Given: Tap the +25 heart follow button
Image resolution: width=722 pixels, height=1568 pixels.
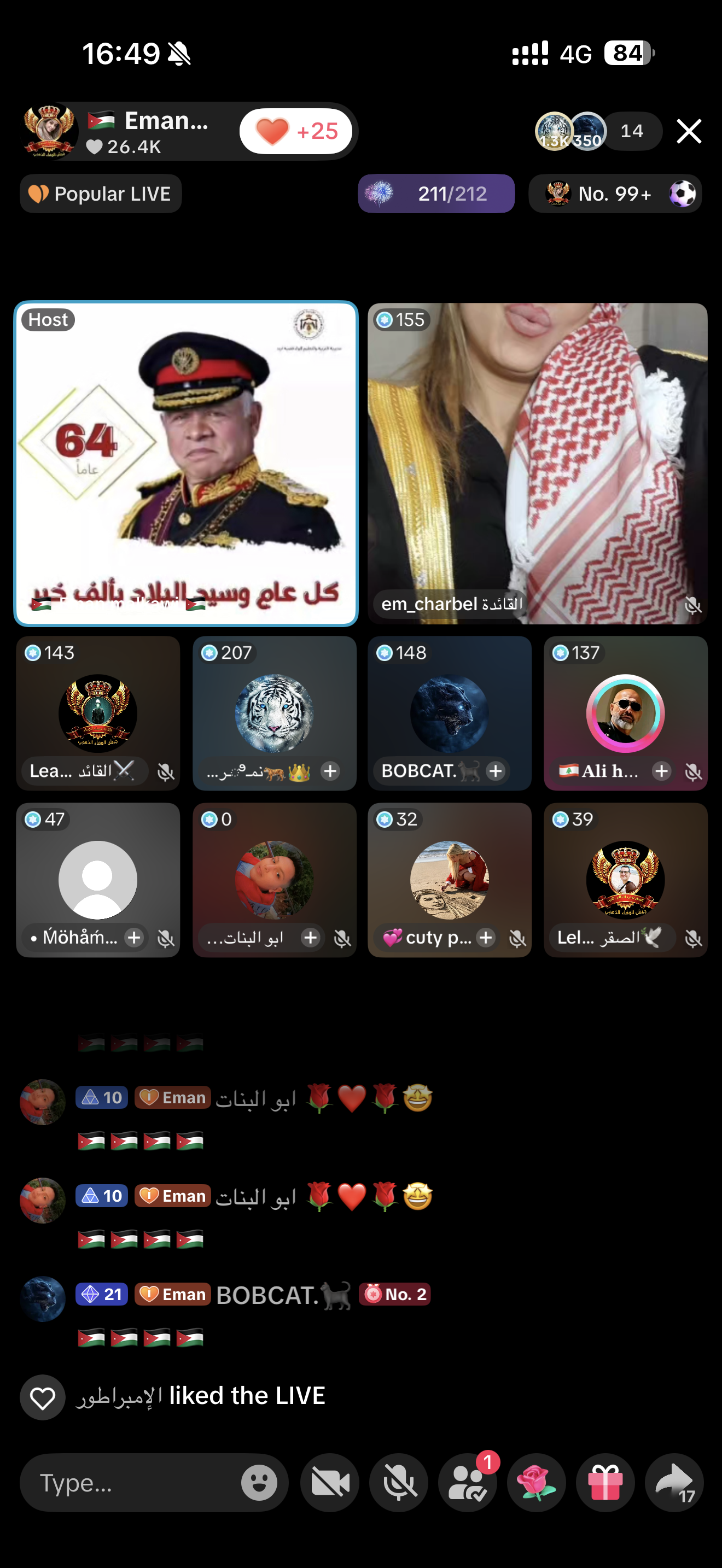Looking at the screenshot, I should (x=296, y=131).
